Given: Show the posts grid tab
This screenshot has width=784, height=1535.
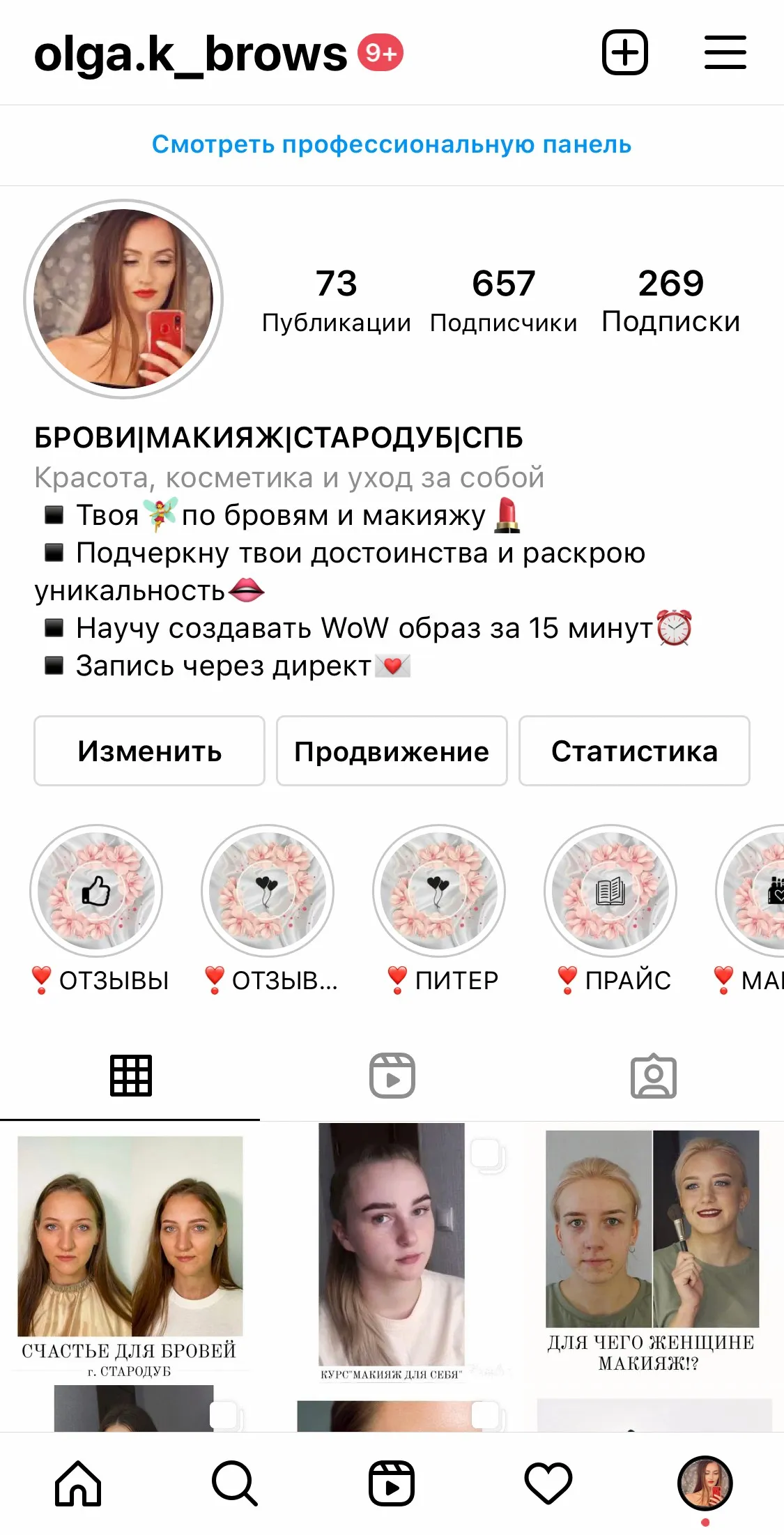Looking at the screenshot, I should tap(131, 1076).
